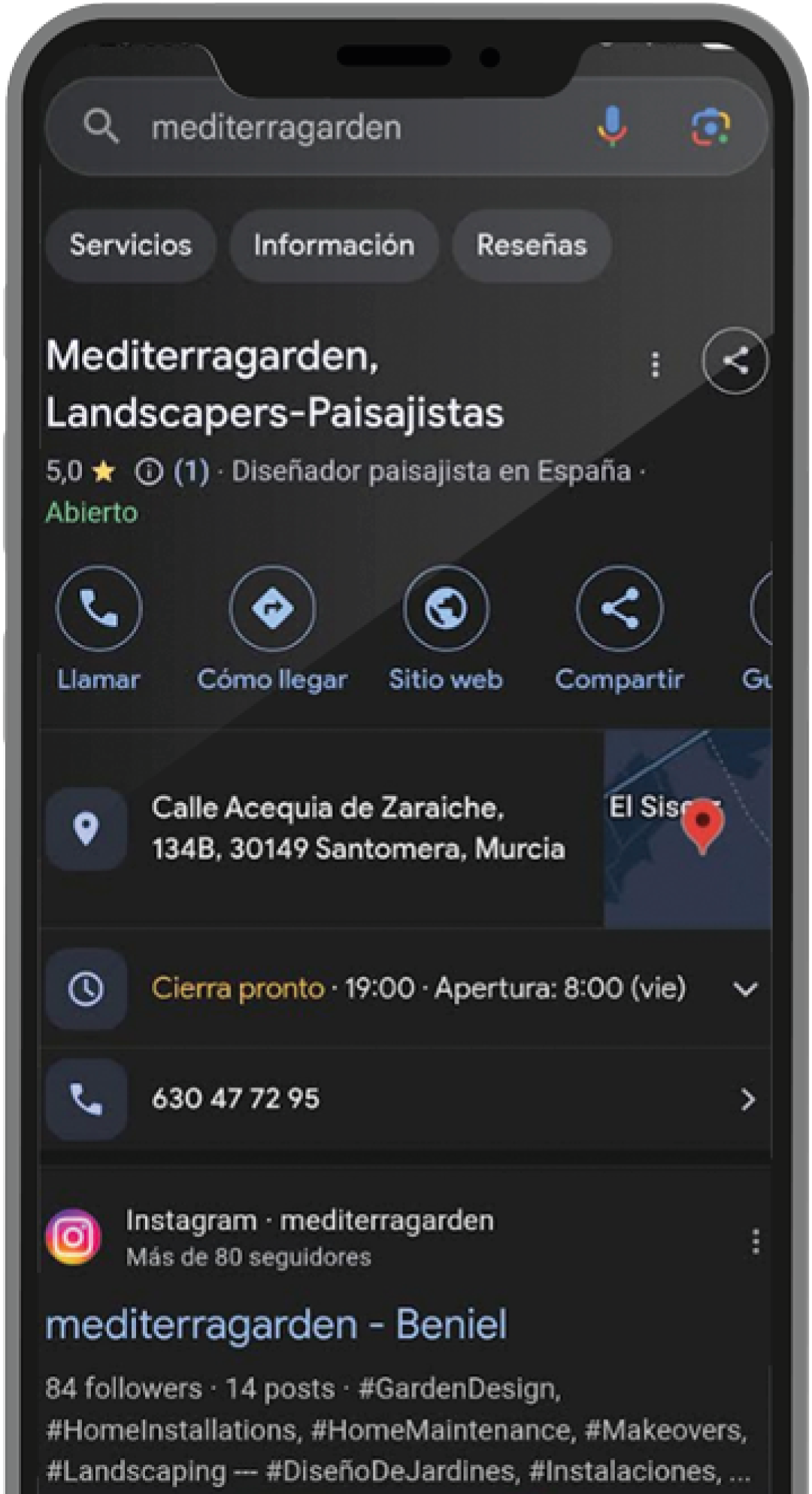This screenshot has height=1494, width=812.
Task: Open the phone number 630 47 72 95 row
Action: click(x=406, y=1099)
